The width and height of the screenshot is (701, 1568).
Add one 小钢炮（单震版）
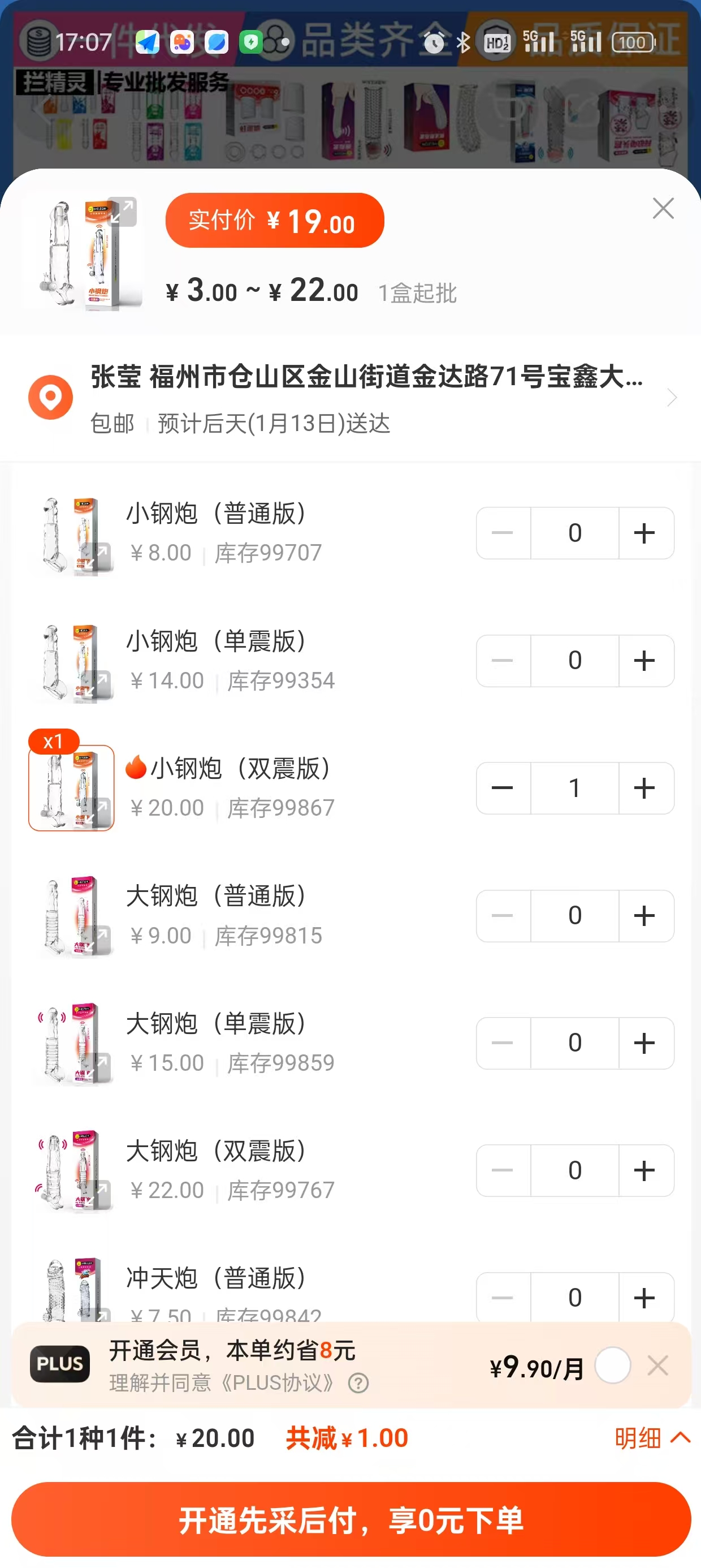pos(645,661)
